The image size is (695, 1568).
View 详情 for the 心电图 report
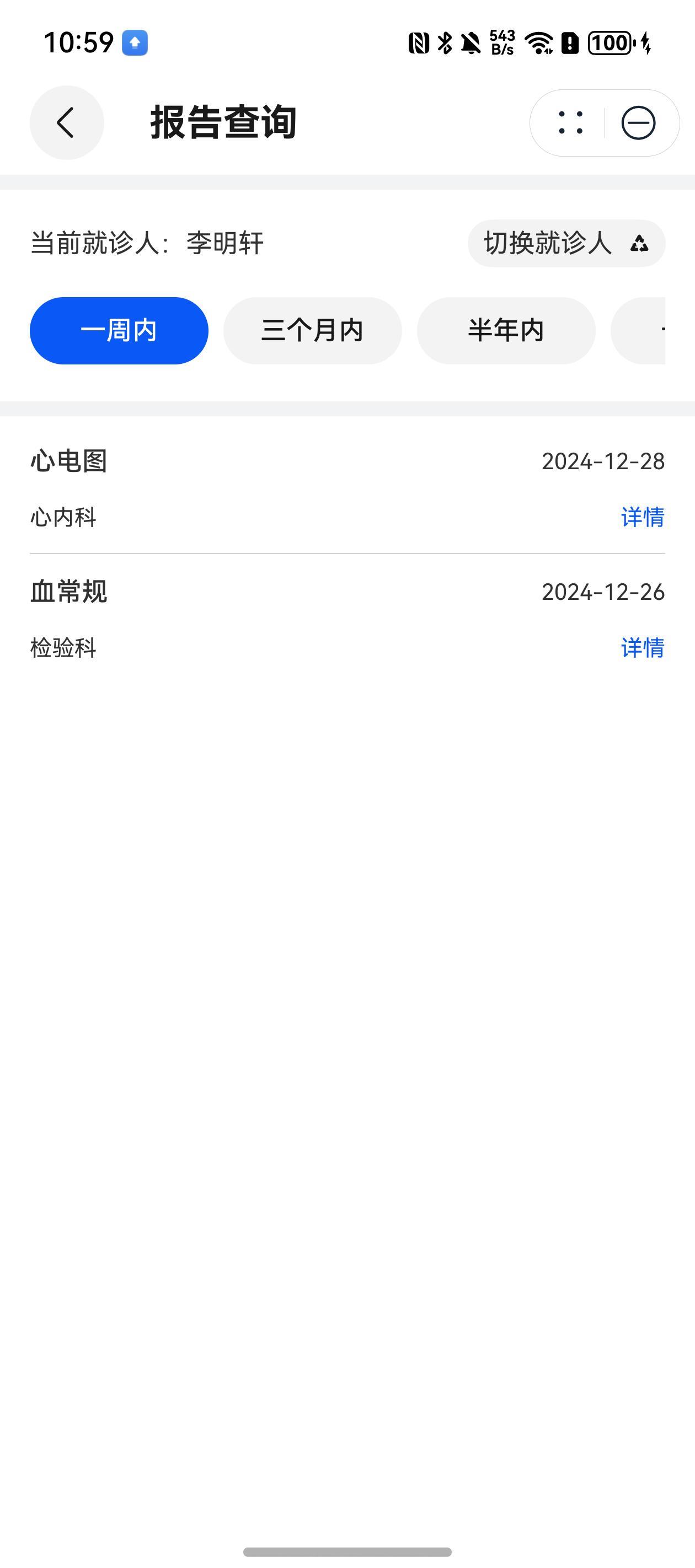tap(643, 517)
